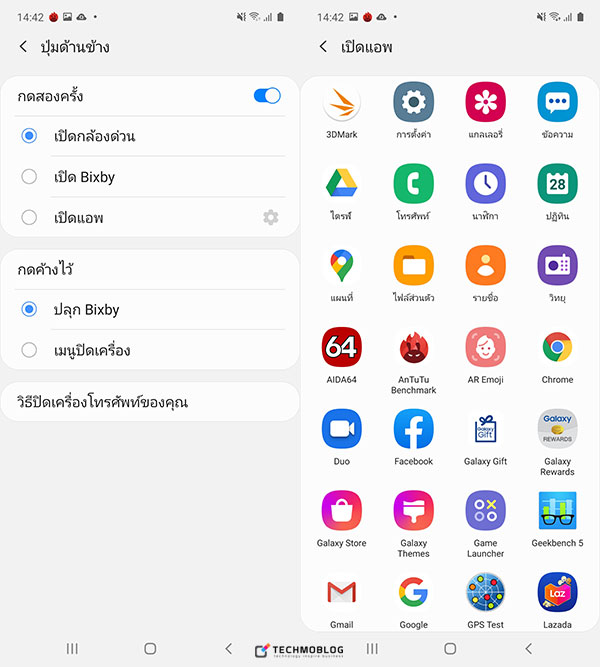Open วิธีปิดเครื่องโทรศัพท์ของคุณ
The width and height of the screenshot is (600, 667).
(x=150, y=402)
